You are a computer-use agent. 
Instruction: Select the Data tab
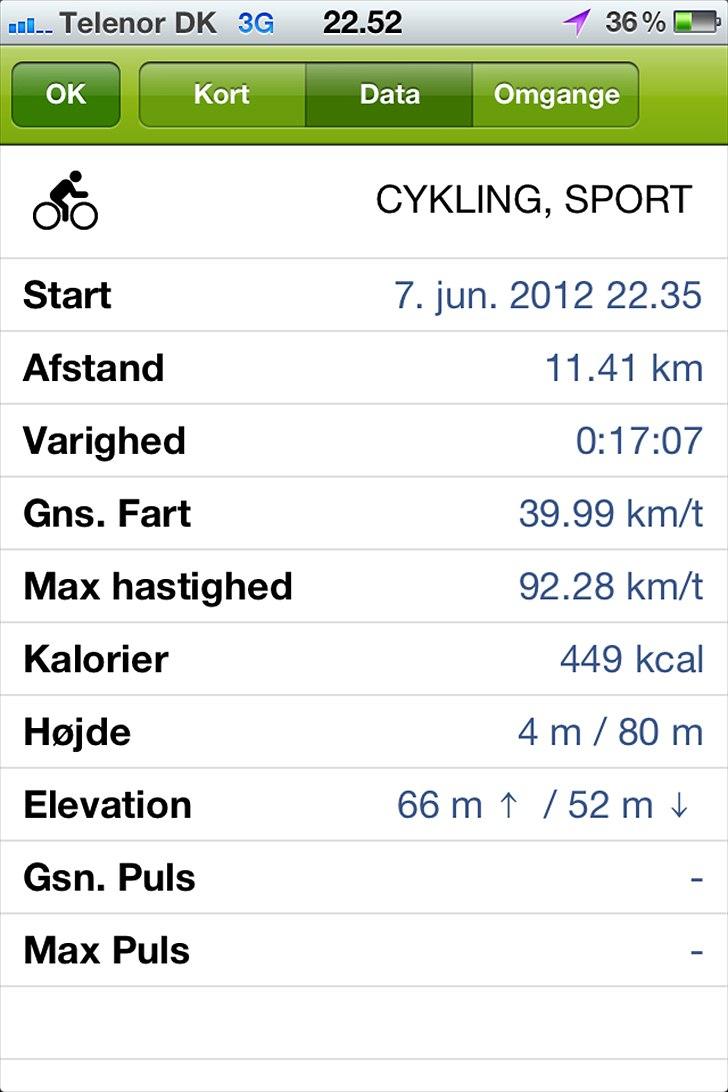coord(389,95)
